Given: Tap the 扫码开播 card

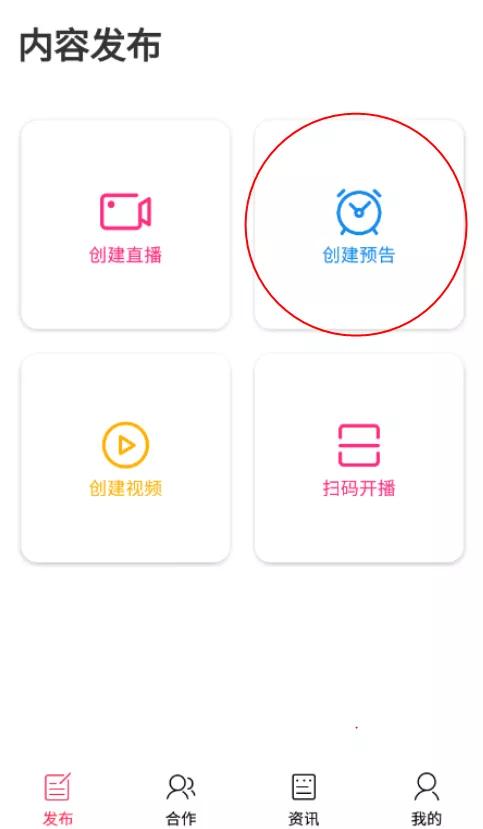Looking at the screenshot, I should pyautogui.click(x=359, y=458).
